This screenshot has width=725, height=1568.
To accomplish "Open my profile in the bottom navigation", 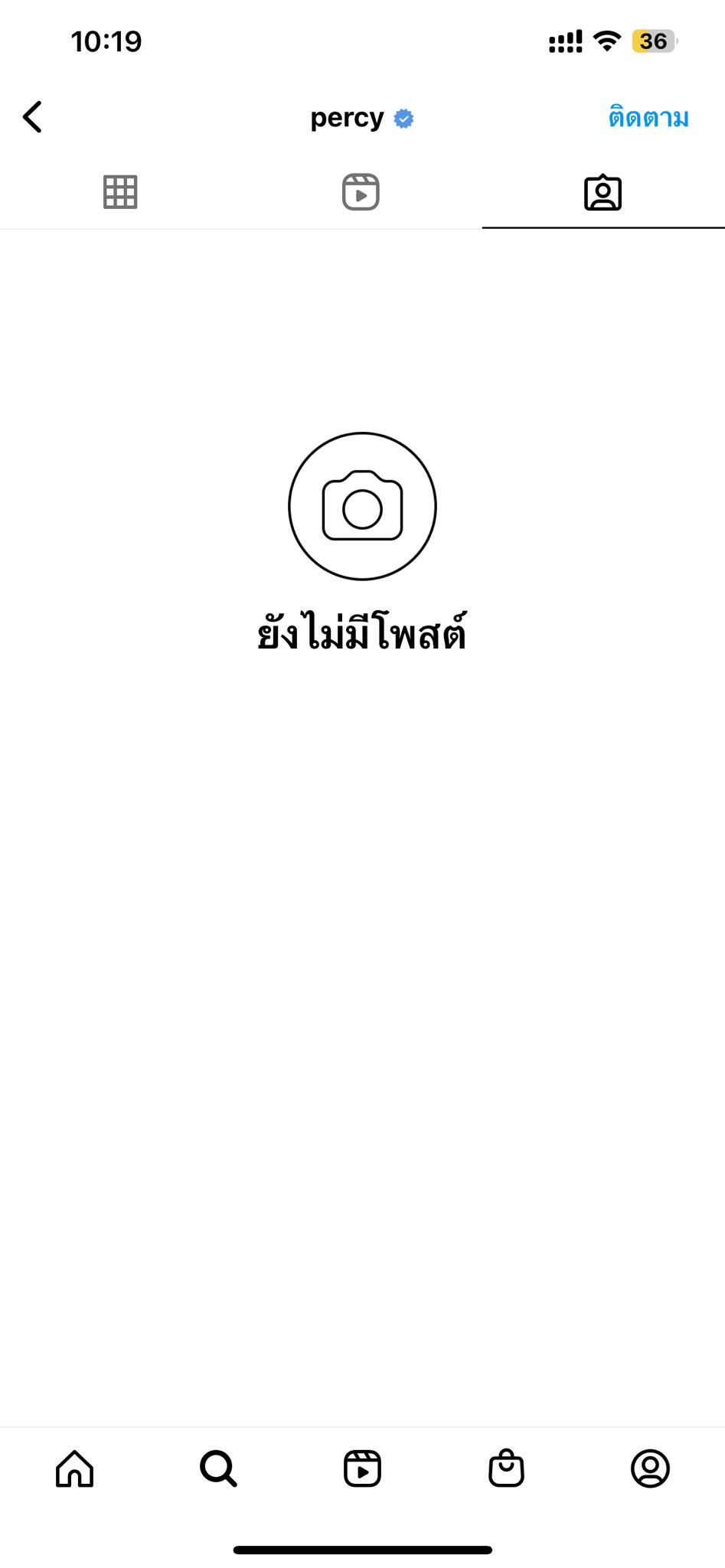I will 650,1468.
